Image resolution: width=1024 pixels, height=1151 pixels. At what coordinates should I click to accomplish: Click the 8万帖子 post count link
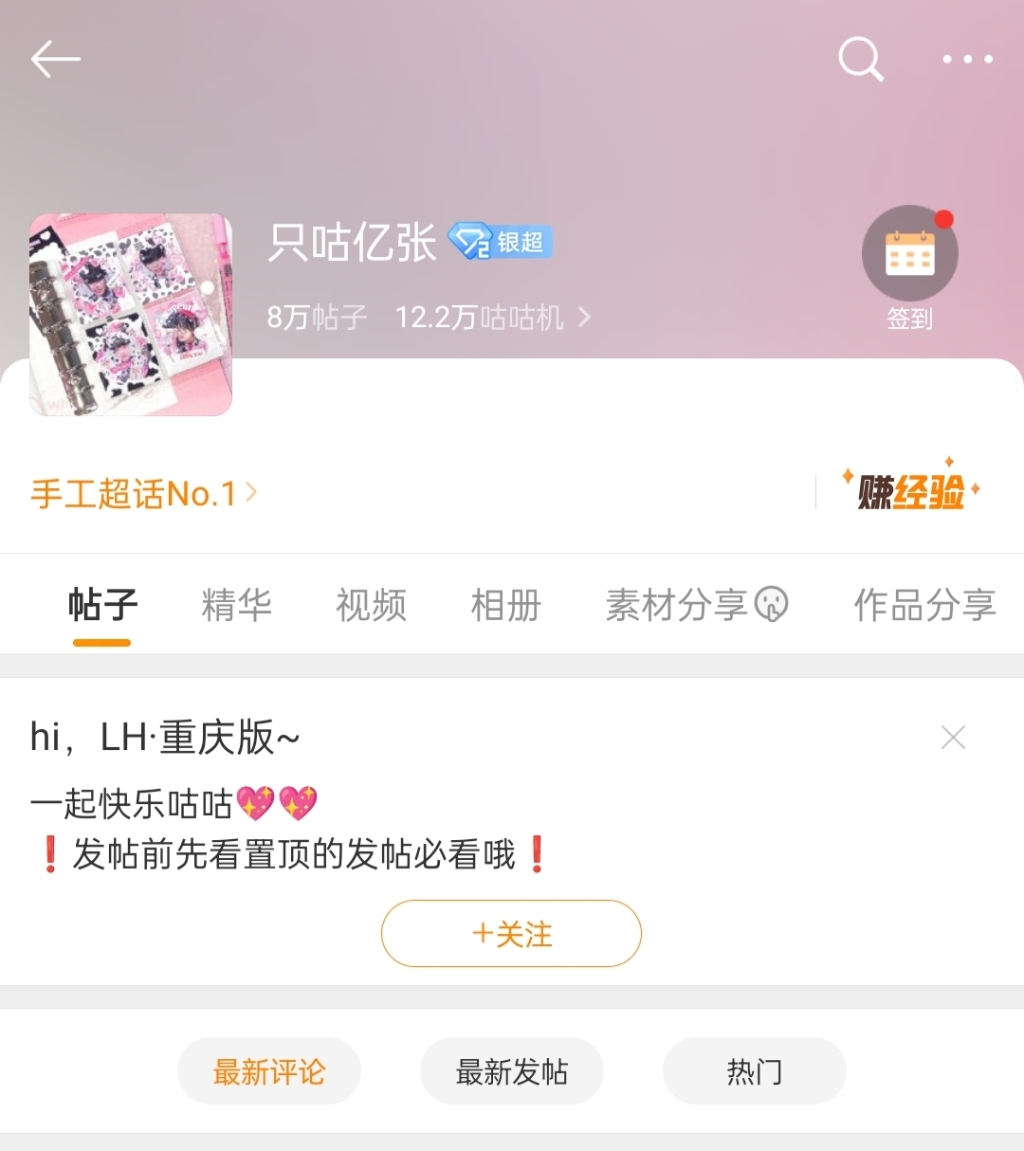pos(316,316)
